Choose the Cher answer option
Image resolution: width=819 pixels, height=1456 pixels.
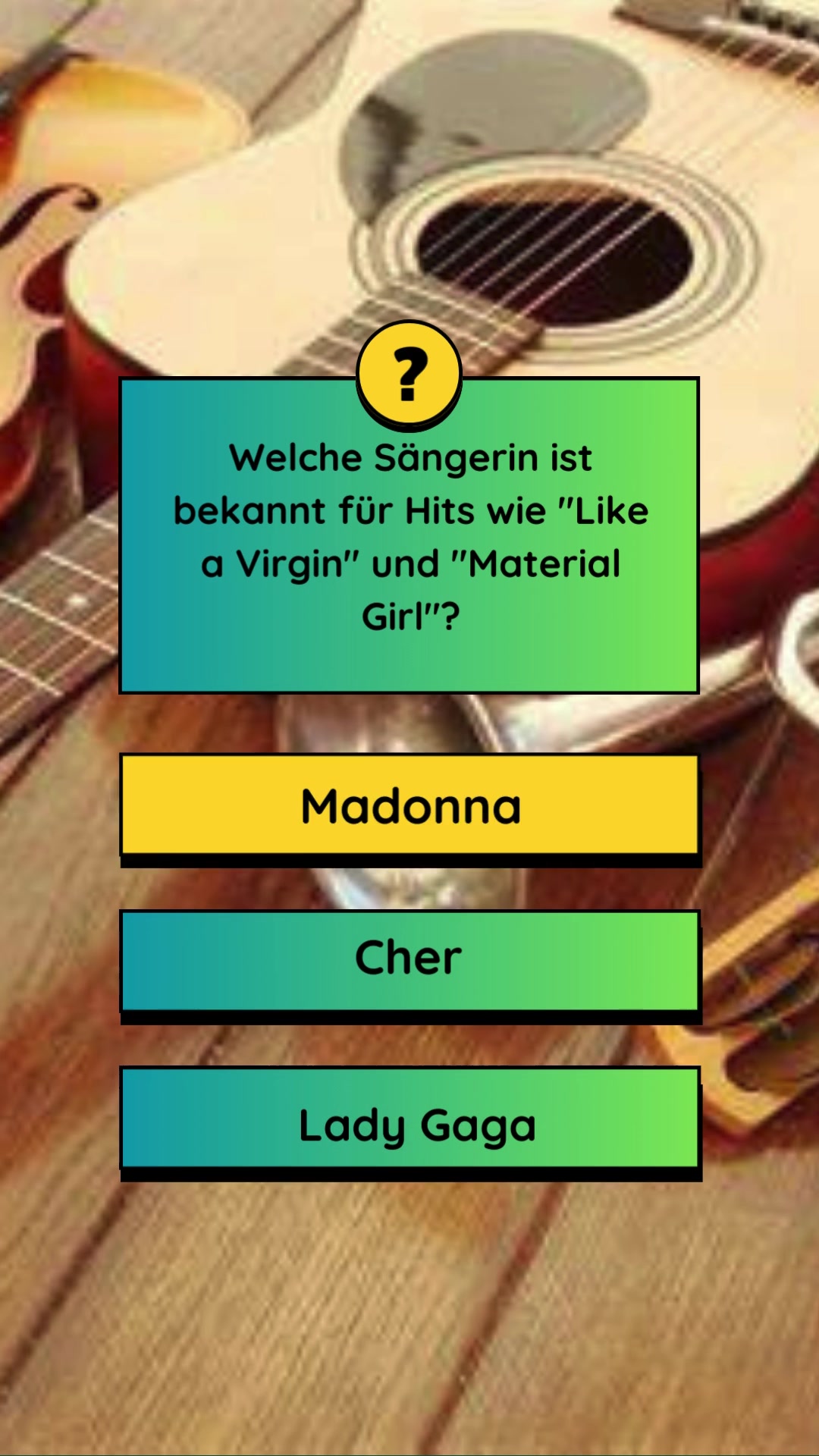tap(409, 962)
